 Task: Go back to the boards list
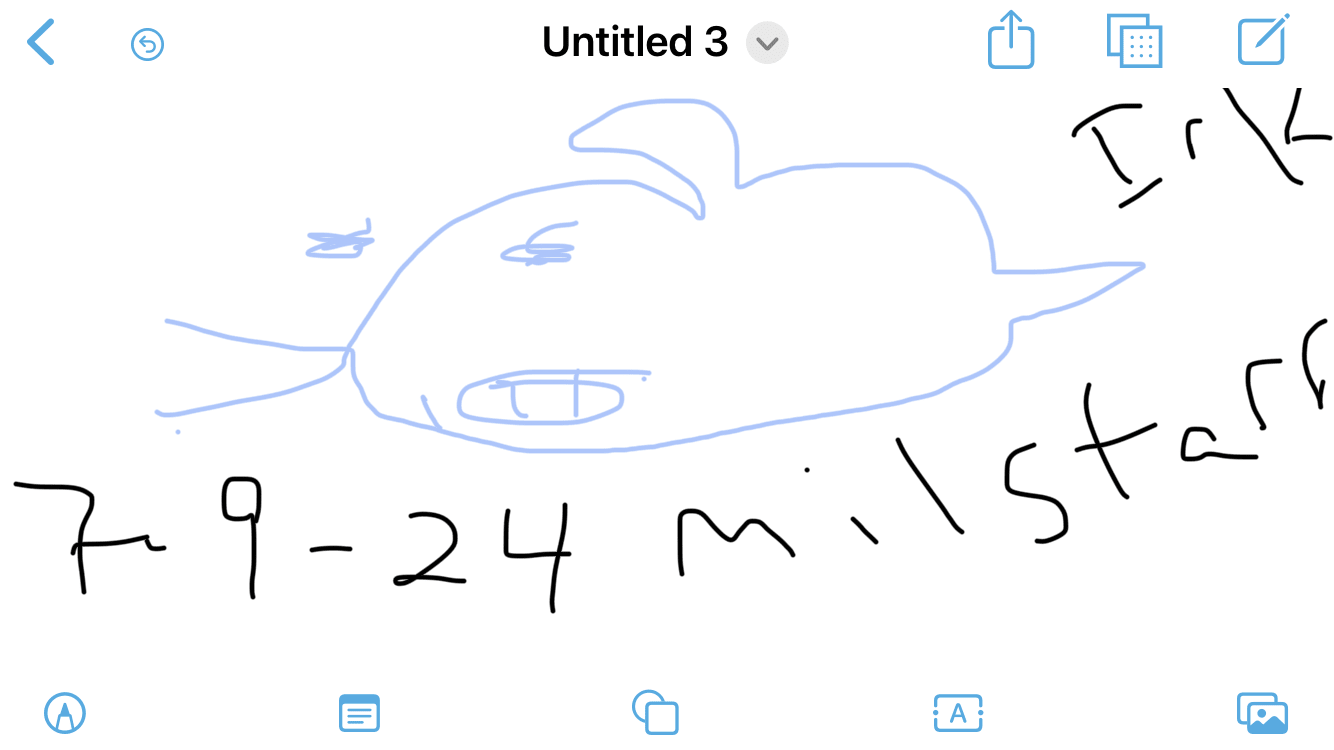pyautogui.click(x=41, y=43)
